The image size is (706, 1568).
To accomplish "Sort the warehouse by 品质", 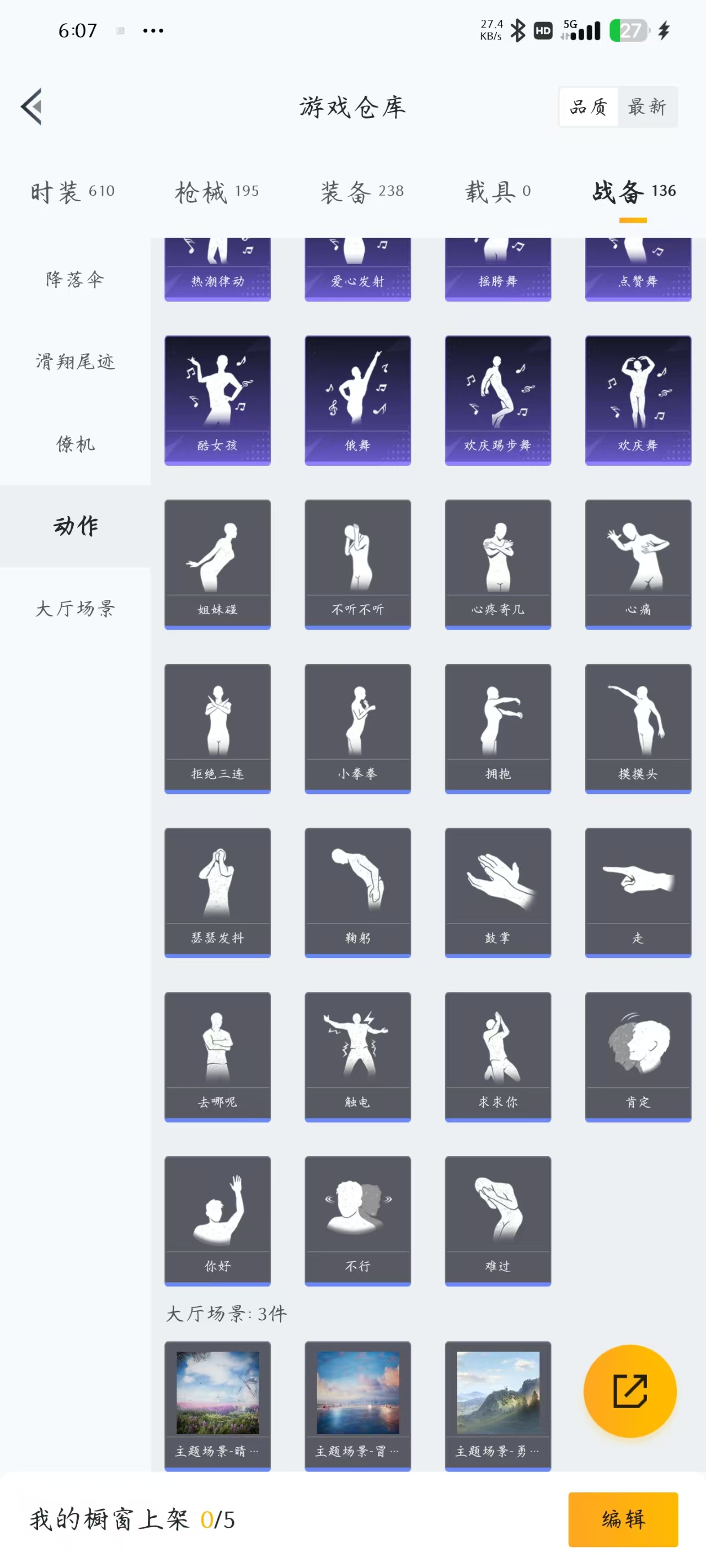I will (x=589, y=107).
